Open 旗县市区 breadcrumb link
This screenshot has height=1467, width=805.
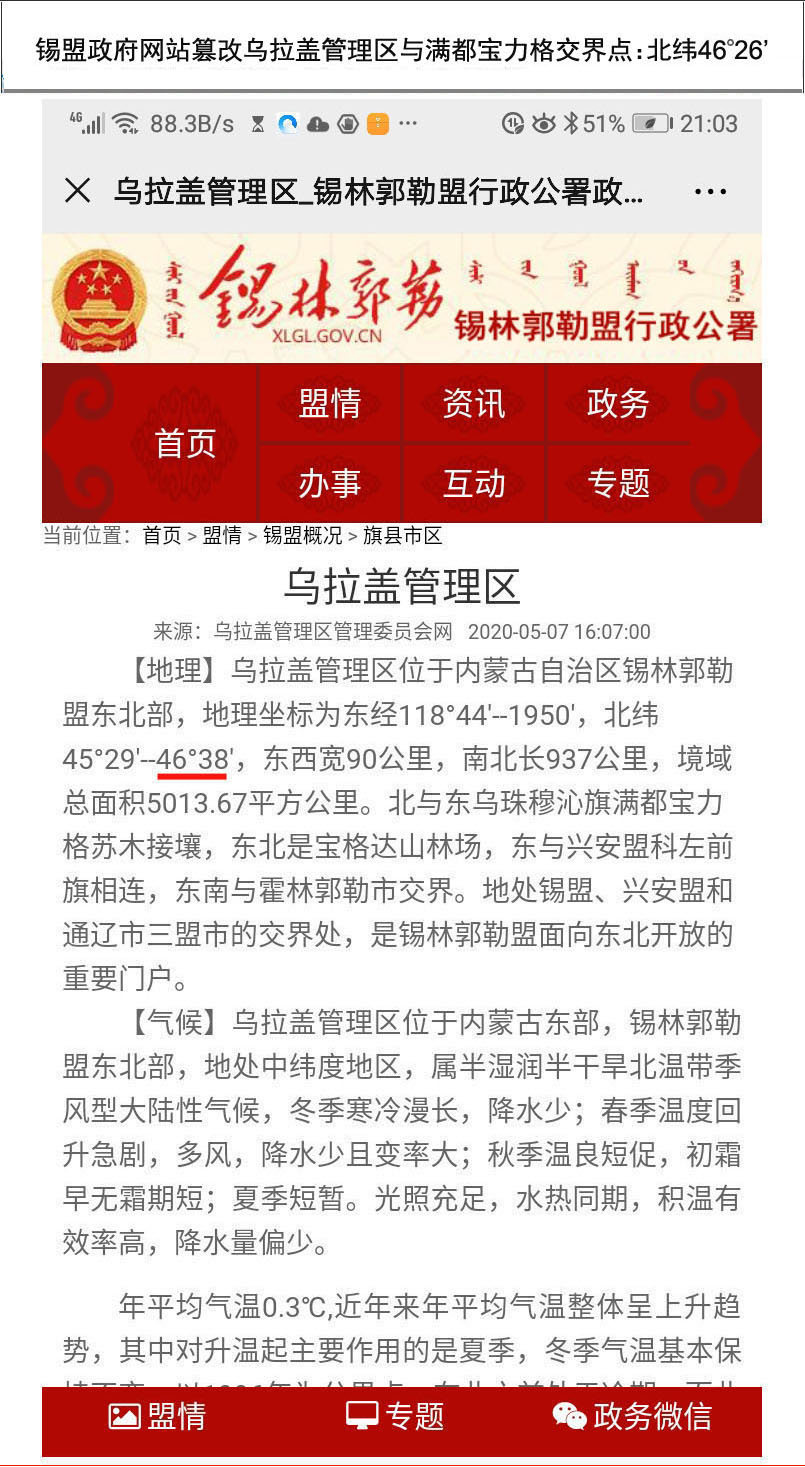coord(402,536)
